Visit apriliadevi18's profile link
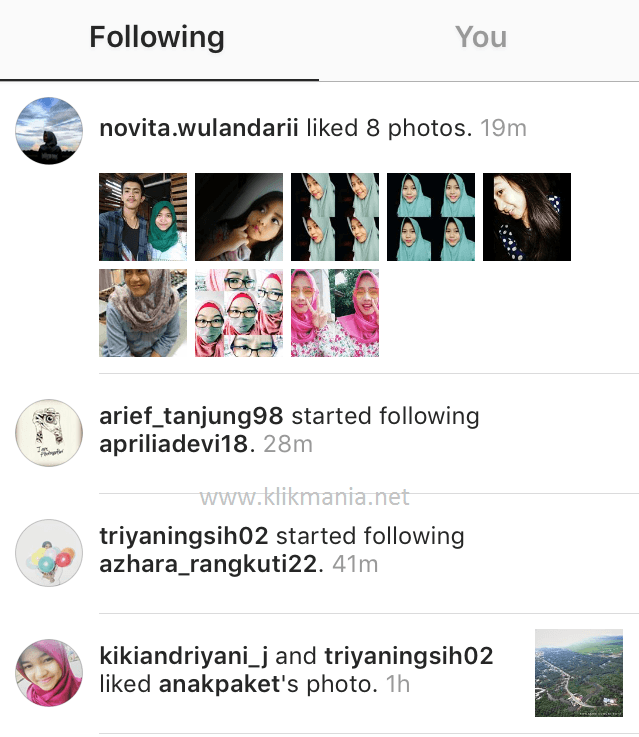Screen dimensions: 639x737 click(173, 444)
